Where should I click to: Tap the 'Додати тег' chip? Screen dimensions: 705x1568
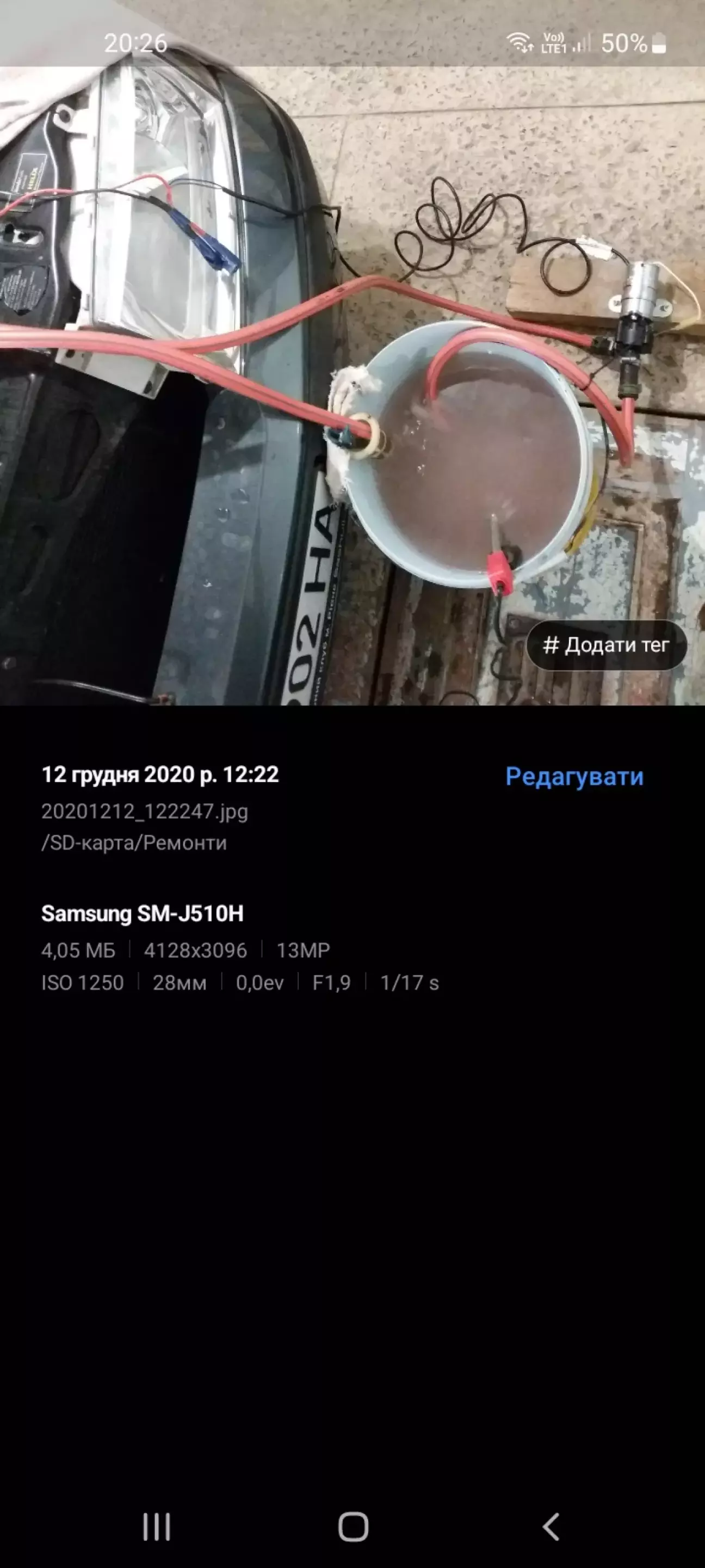tap(606, 645)
